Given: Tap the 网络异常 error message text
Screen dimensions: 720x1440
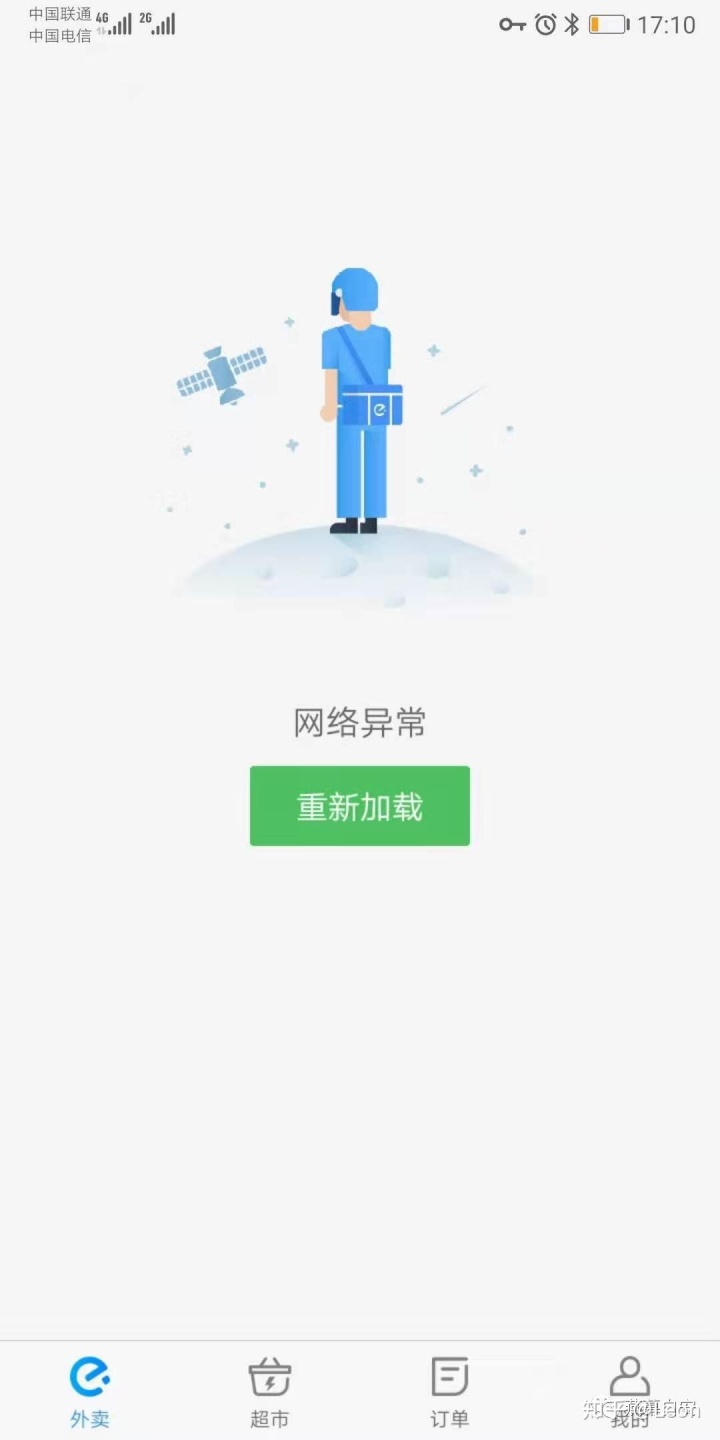Looking at the screenshot, I should pyautogui.click(x=360, y=722).
